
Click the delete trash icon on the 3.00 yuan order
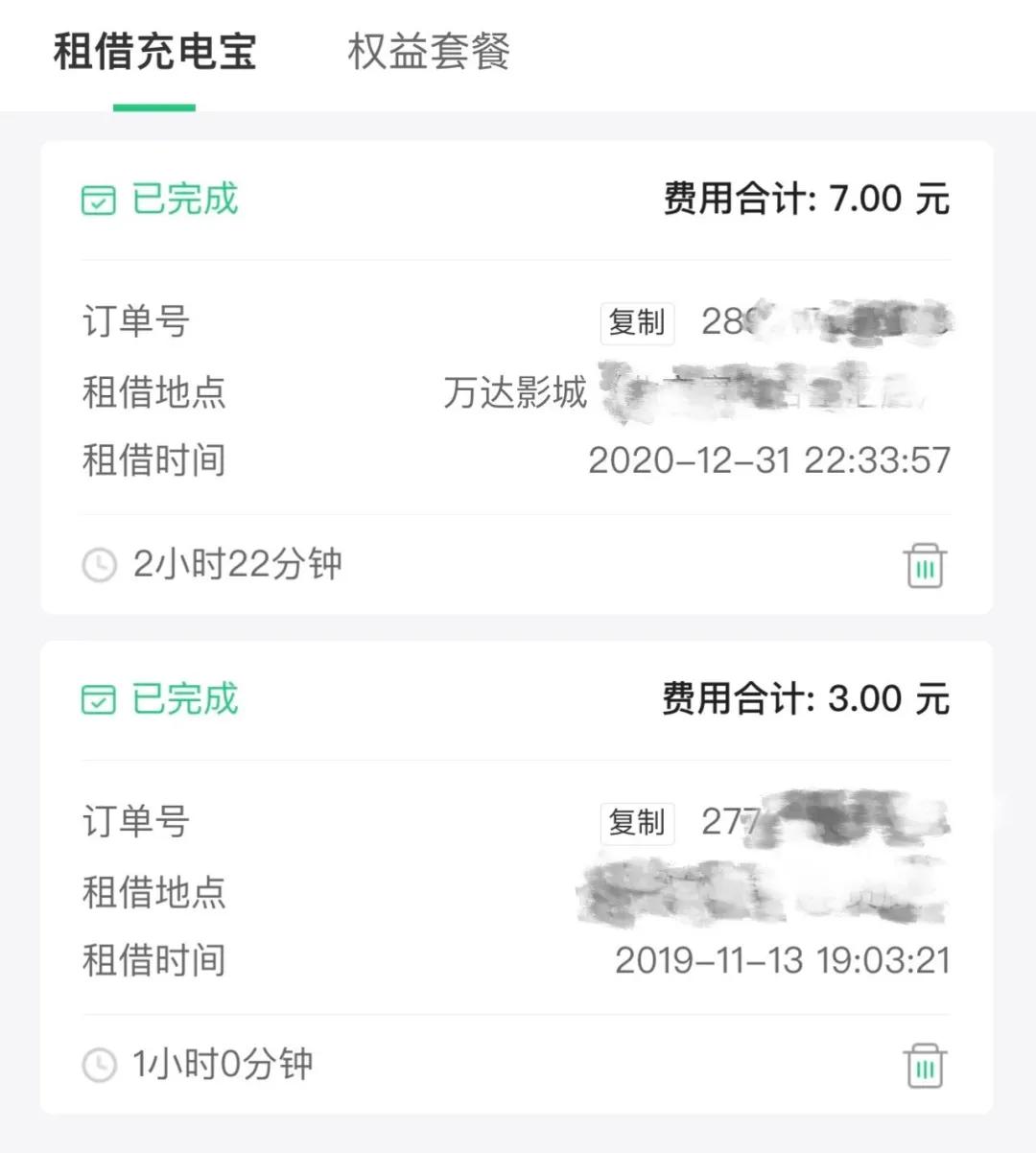point(923,1064)
